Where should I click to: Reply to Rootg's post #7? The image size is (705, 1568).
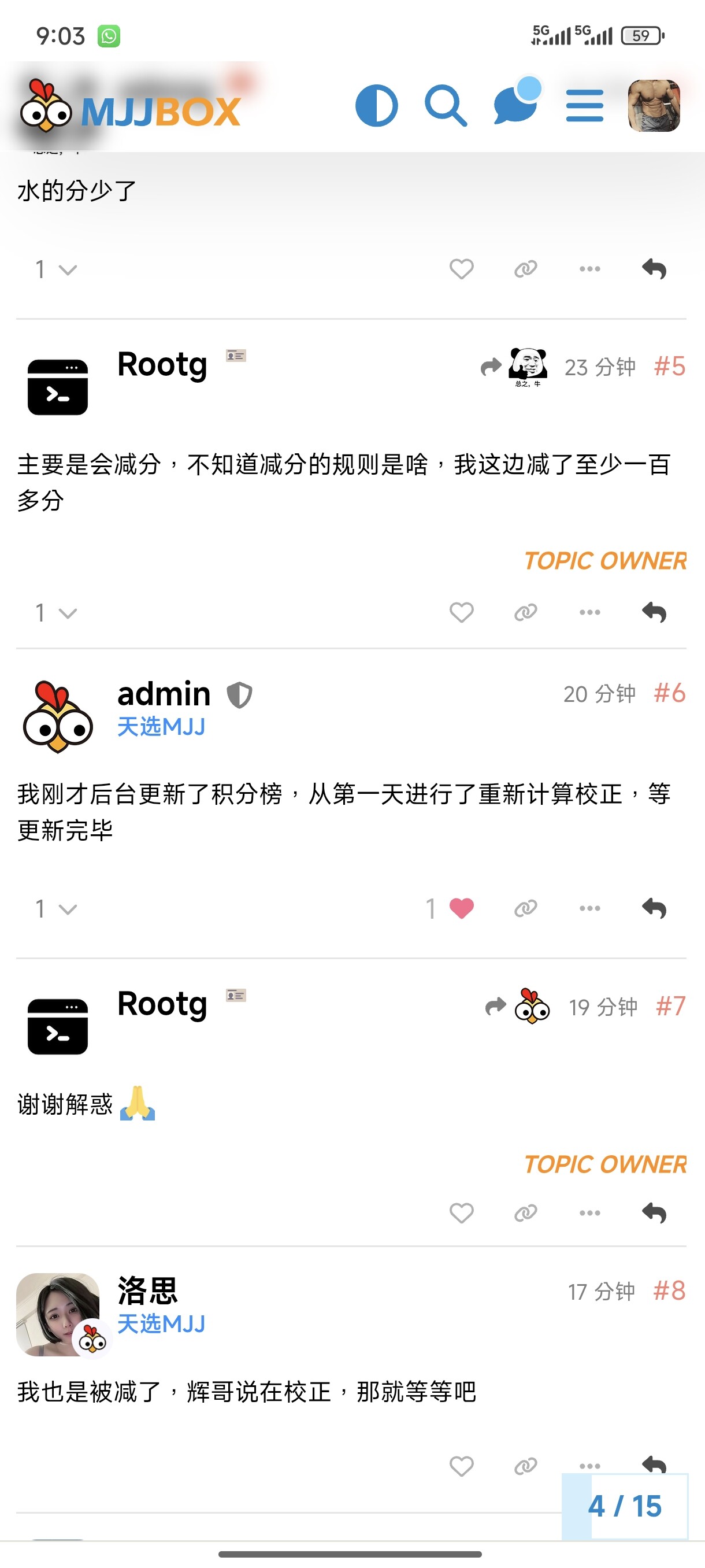654,1213
